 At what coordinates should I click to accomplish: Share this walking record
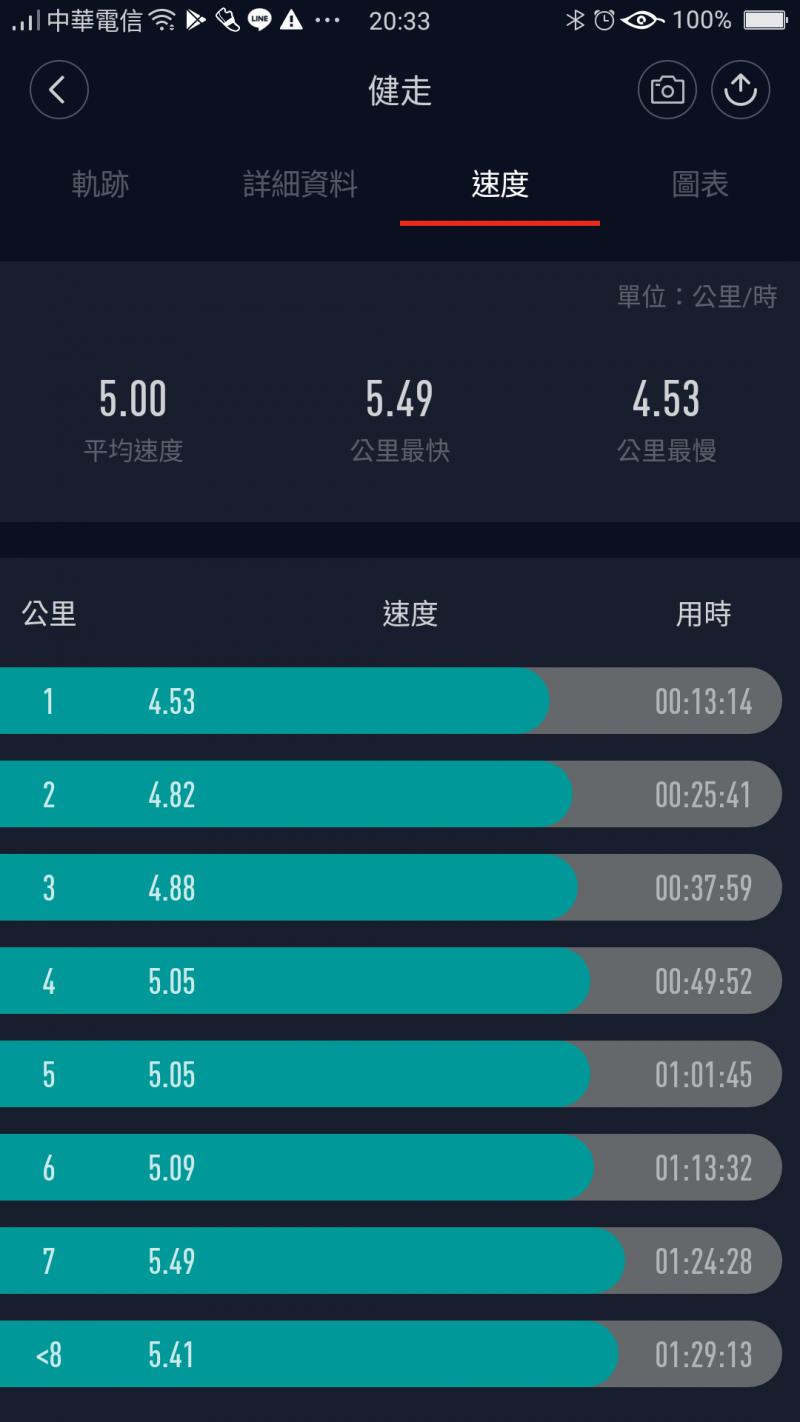point(740,90)
